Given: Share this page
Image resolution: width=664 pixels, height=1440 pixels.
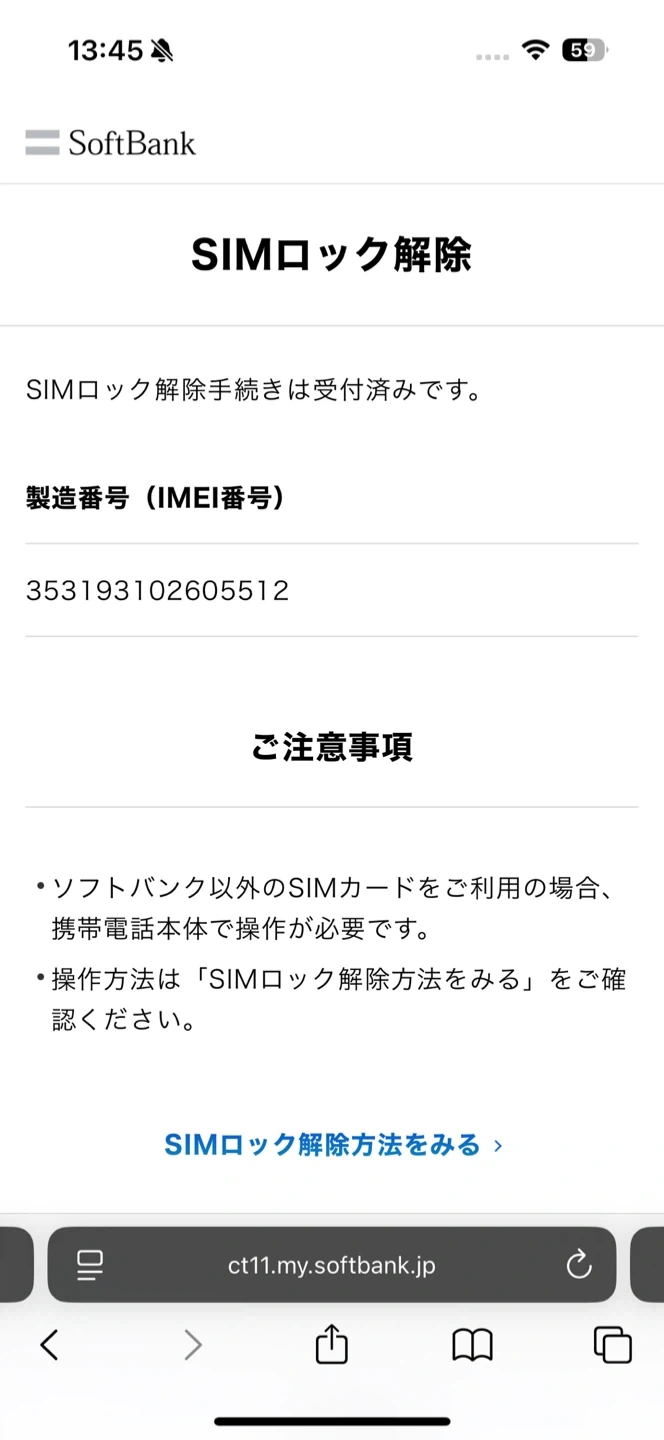Looking at the screenshot, I should 331,1344.
